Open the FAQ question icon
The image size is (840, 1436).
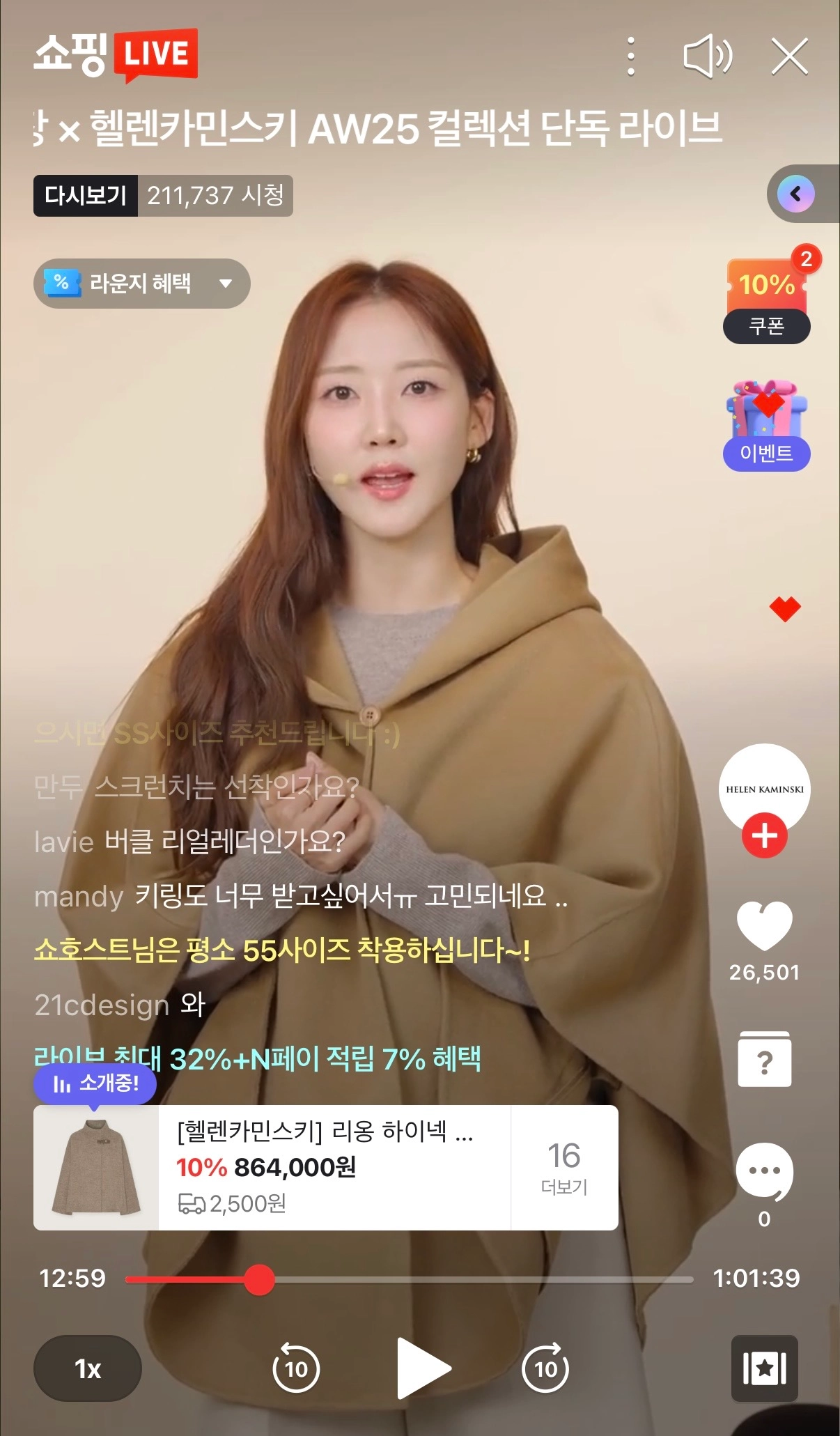764,1060
